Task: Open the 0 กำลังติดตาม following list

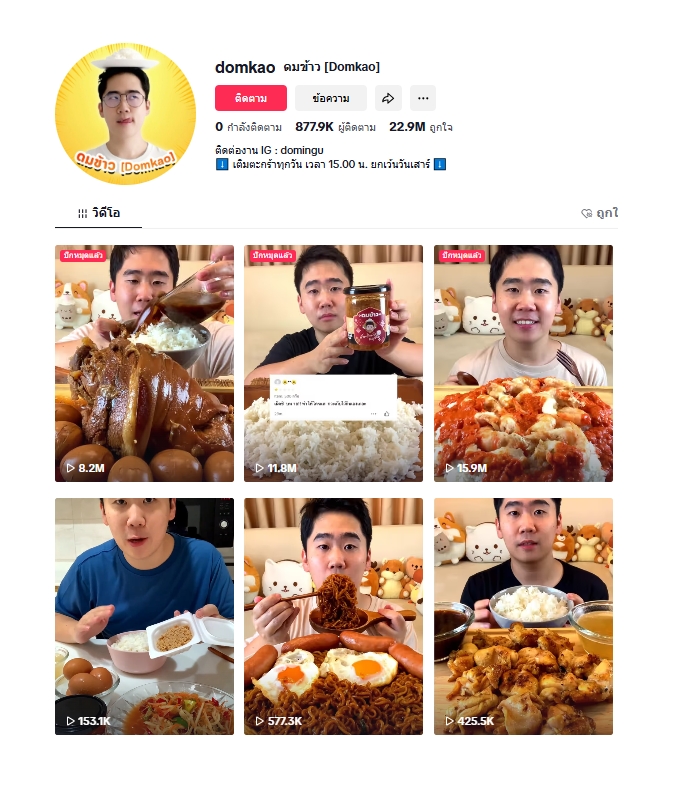Action: tap(248, 127)
